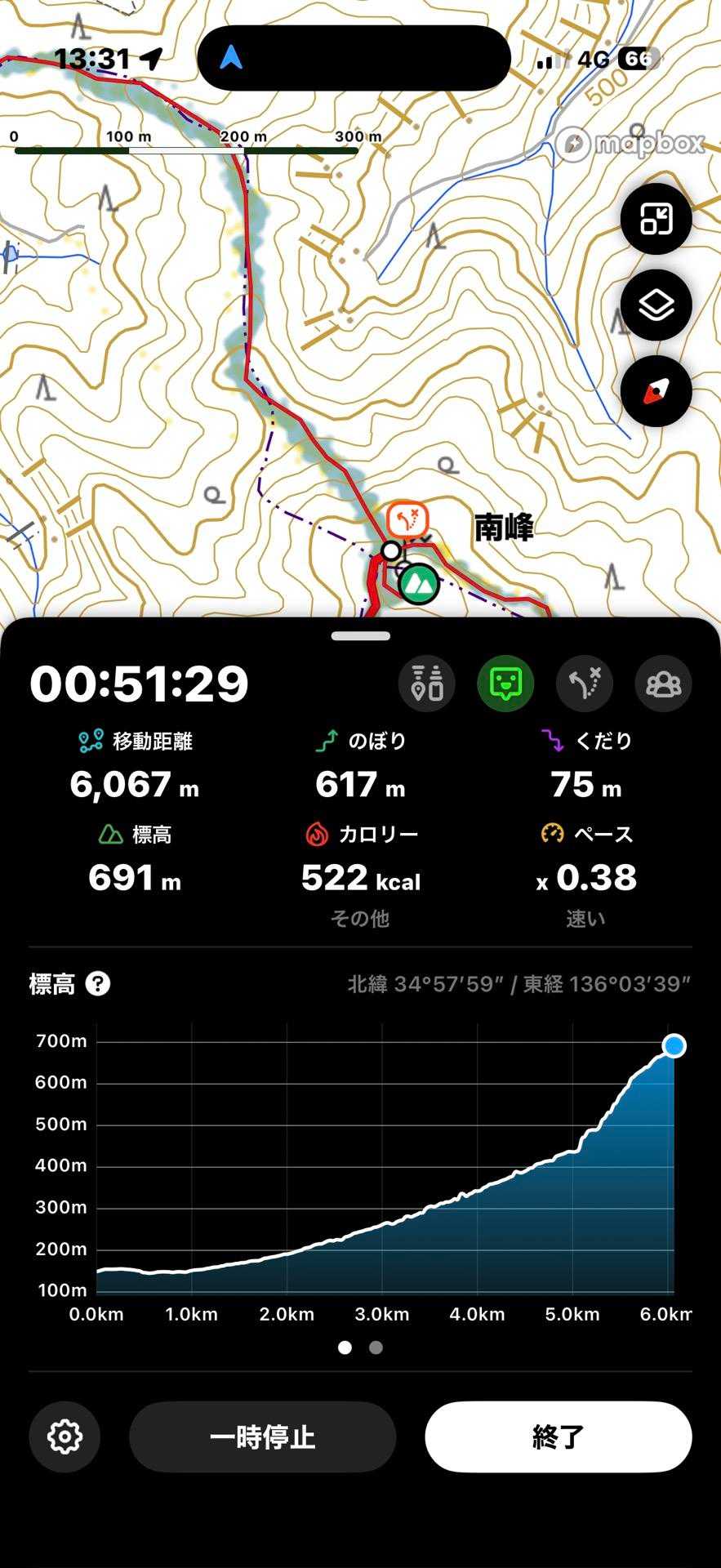Open the group members icon

[x=663, y=684]
